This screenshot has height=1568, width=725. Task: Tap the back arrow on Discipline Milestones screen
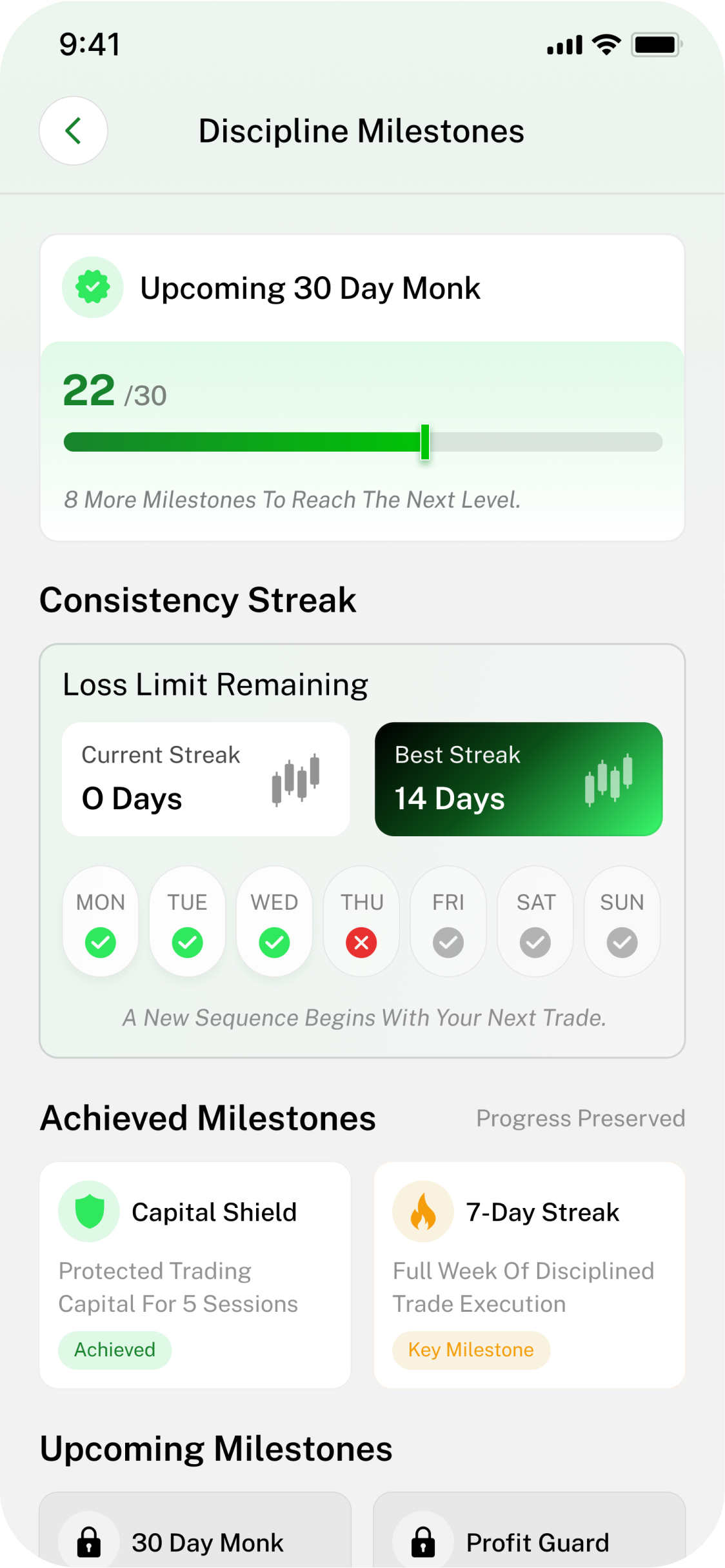pos(73,130)
